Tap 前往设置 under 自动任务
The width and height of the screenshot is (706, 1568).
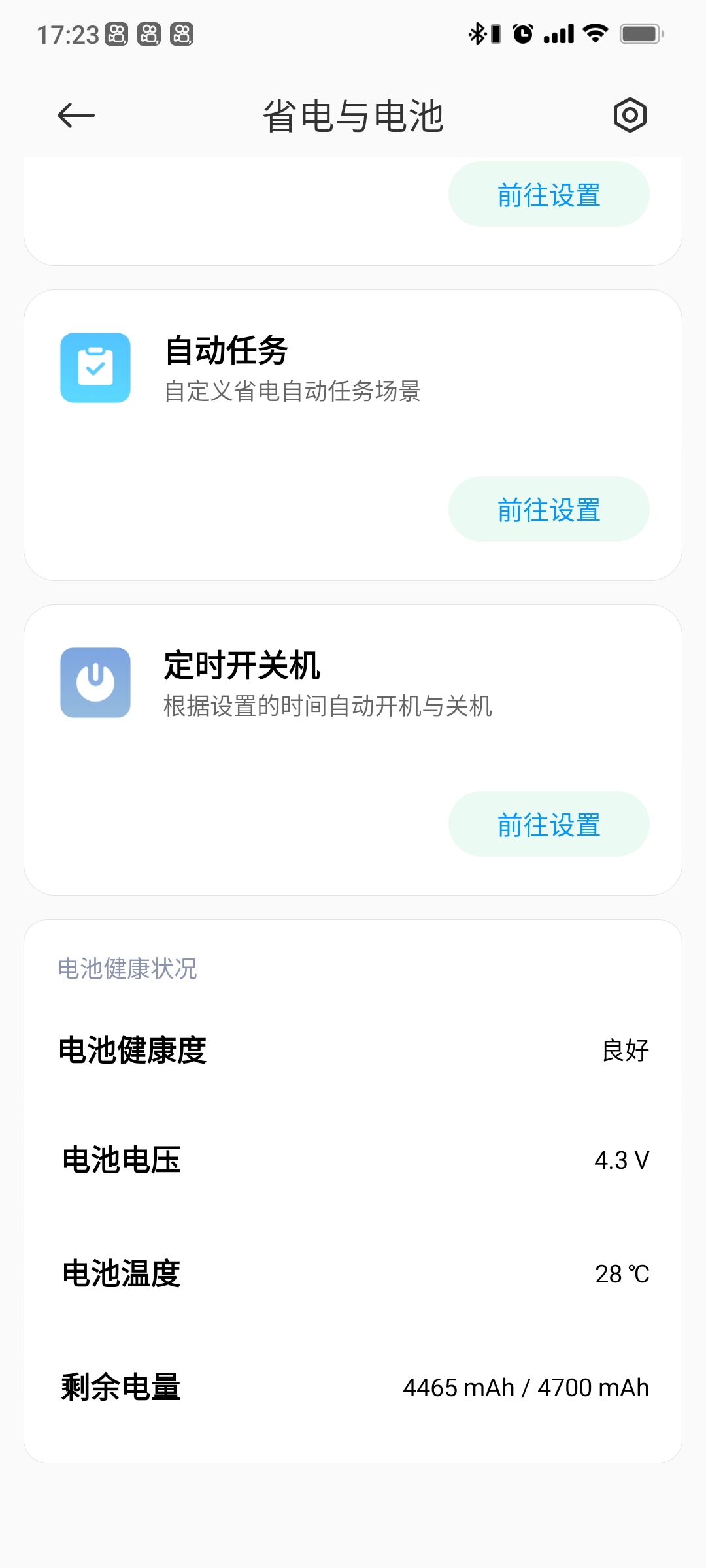coord(548,509)
